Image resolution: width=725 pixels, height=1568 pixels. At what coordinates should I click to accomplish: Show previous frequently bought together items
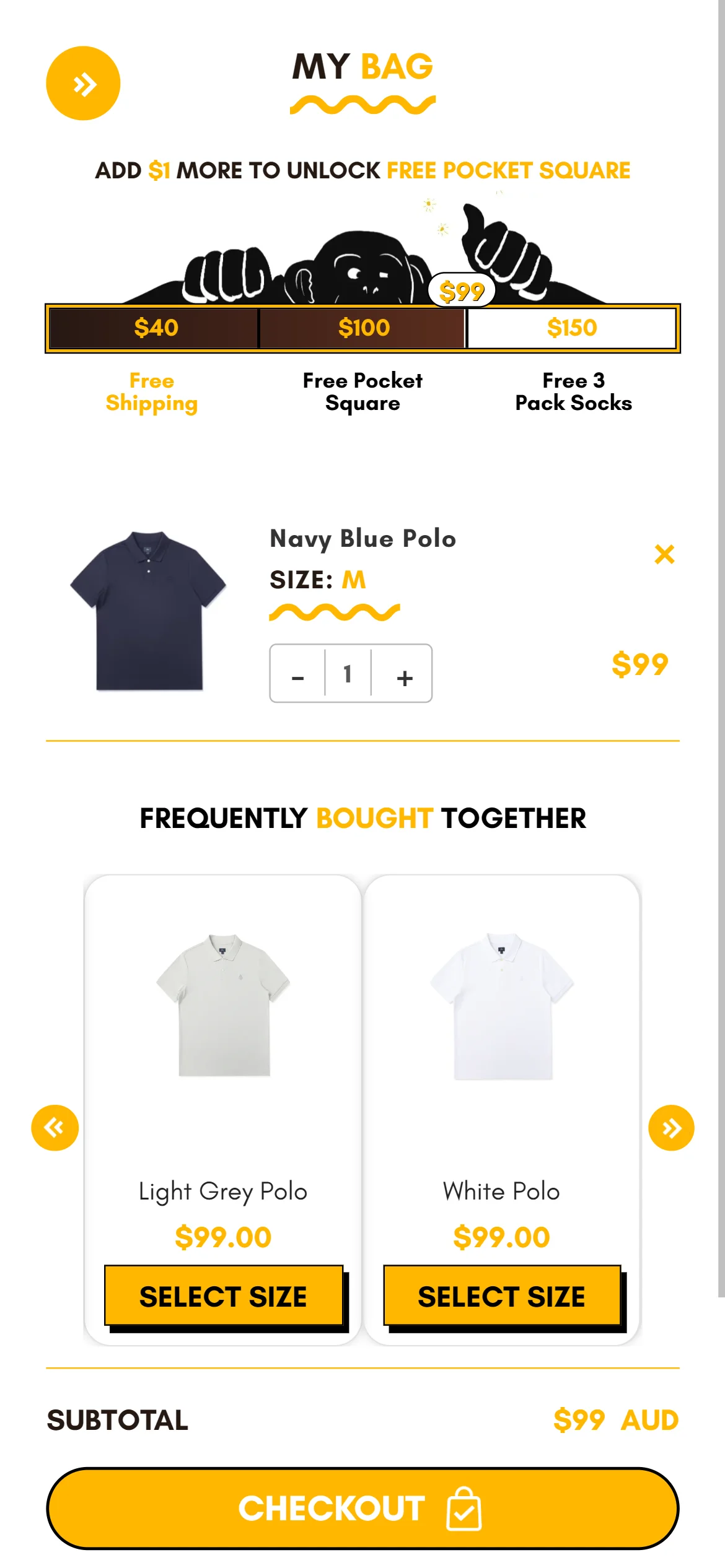click(55, 1128)
